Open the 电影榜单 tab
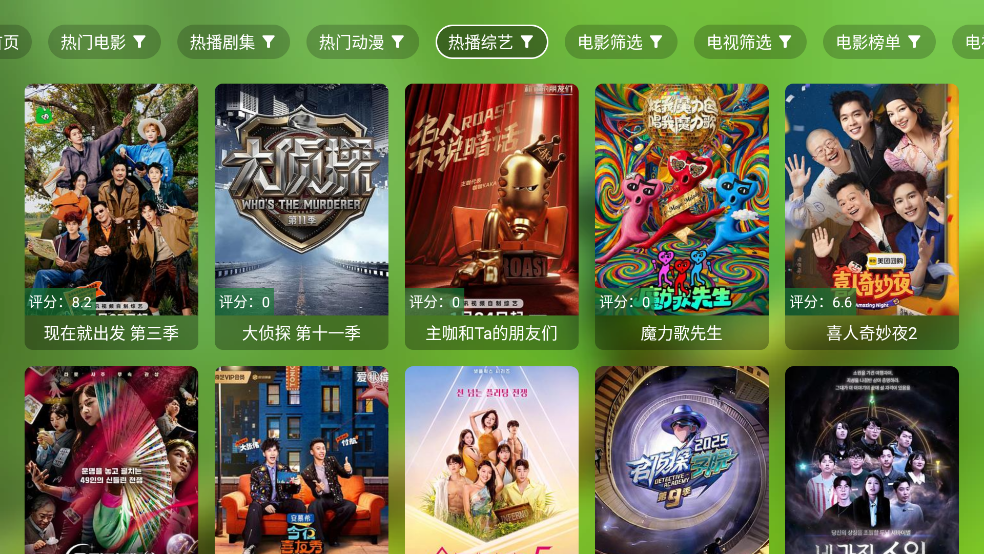Viewport: 984px width, 554px height. [x=878, y=42]
